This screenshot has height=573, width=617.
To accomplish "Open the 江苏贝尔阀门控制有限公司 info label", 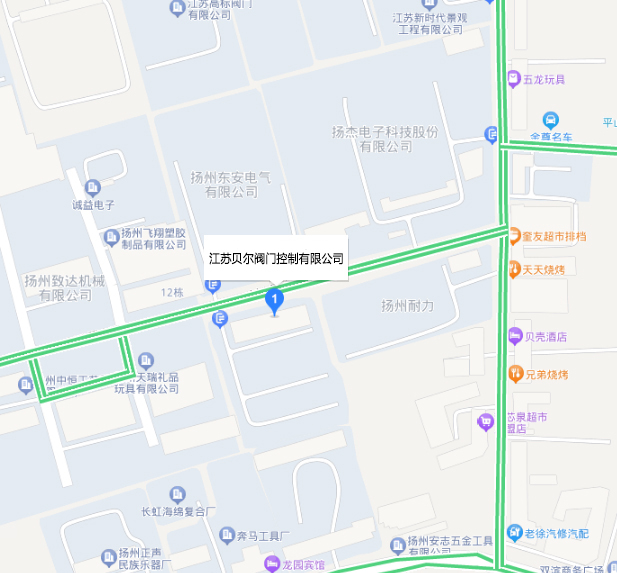I will (276, 258).
